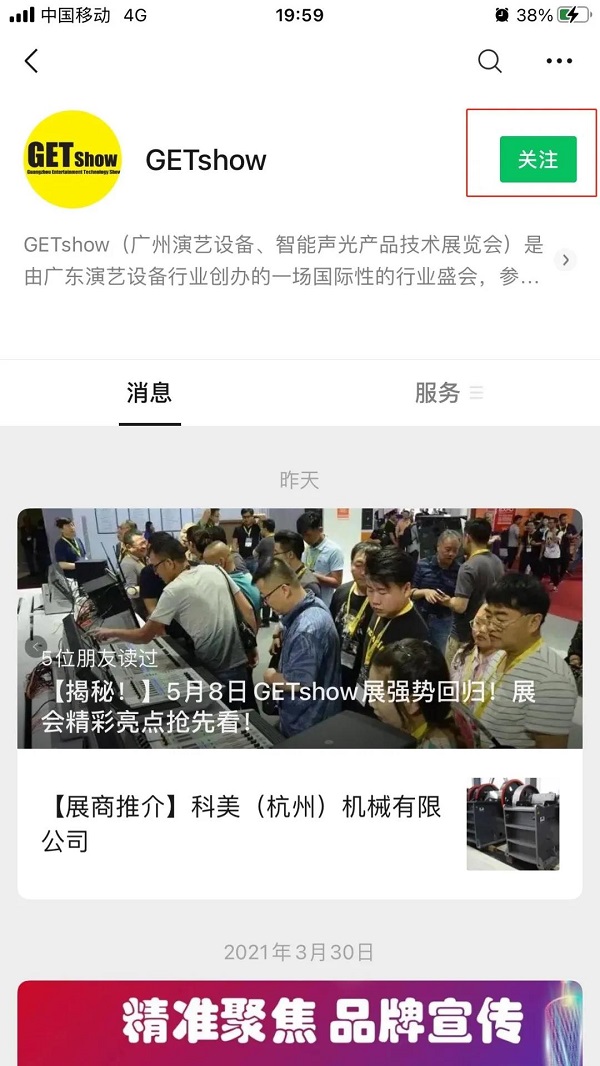Screen dimensions: 600x1066
Task: Tap the GETshow profile avatar
Action: 72,160
